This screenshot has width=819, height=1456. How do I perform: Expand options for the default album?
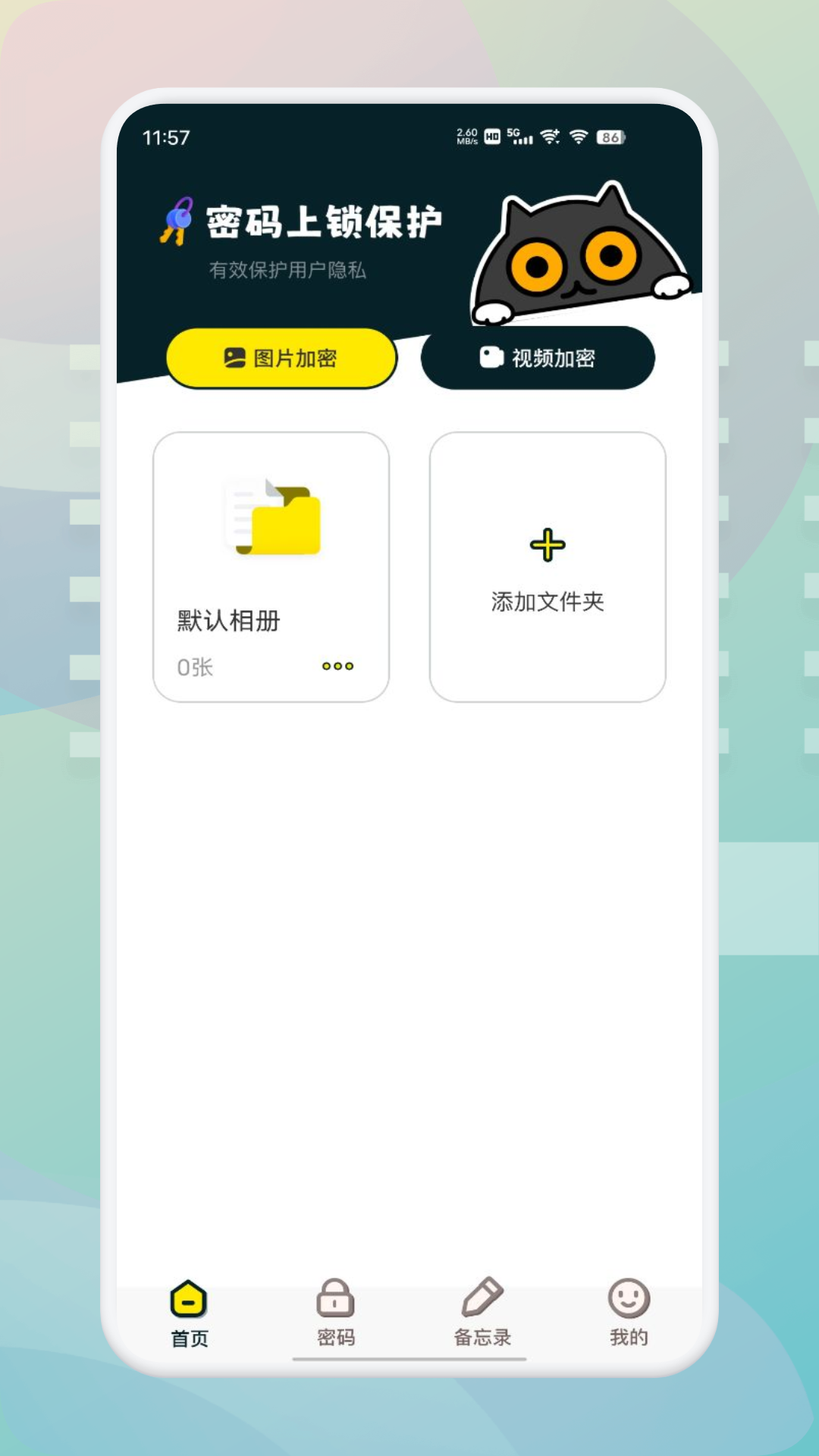(337, 666)
